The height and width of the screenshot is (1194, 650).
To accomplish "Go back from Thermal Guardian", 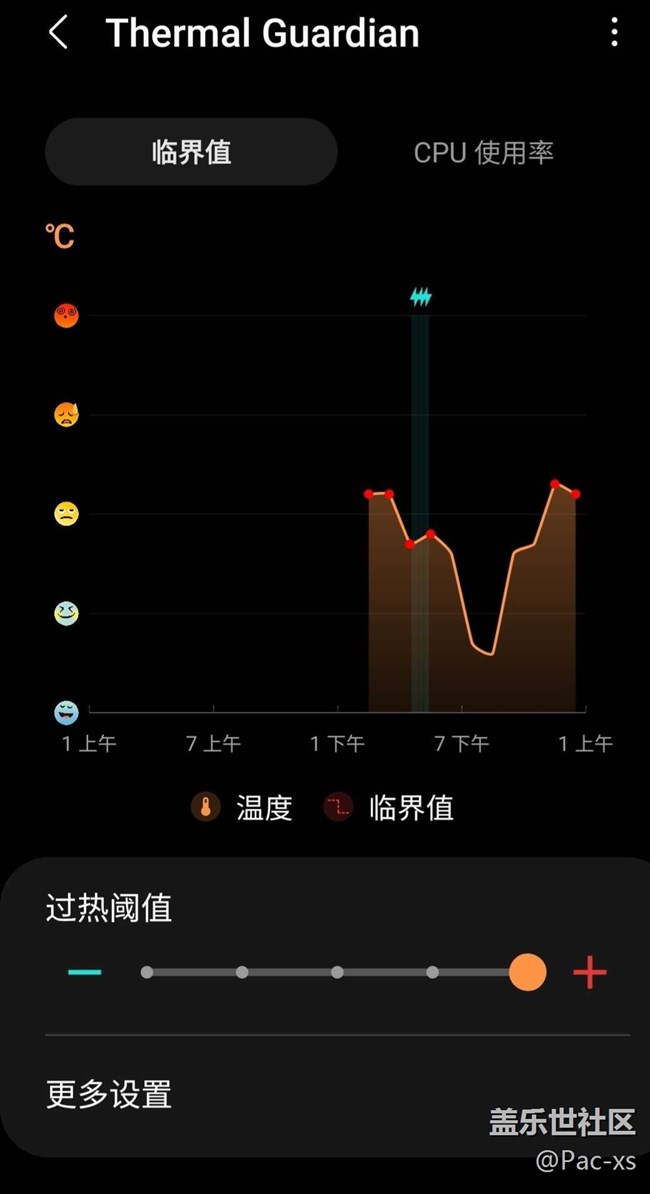I will [58, 33].
